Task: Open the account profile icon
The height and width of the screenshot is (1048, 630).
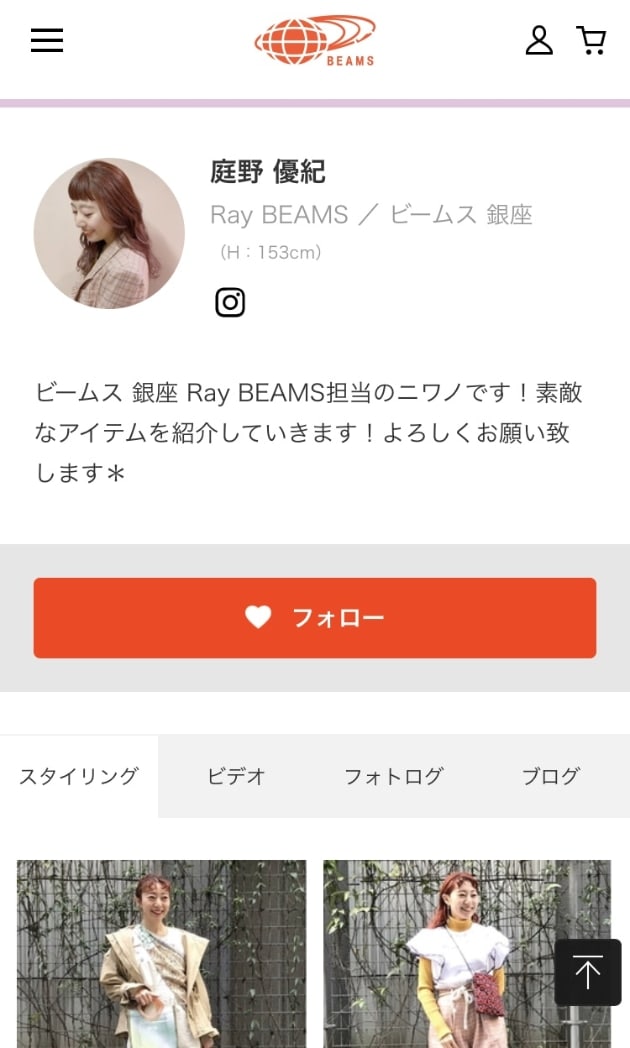Action: [539, 40]
